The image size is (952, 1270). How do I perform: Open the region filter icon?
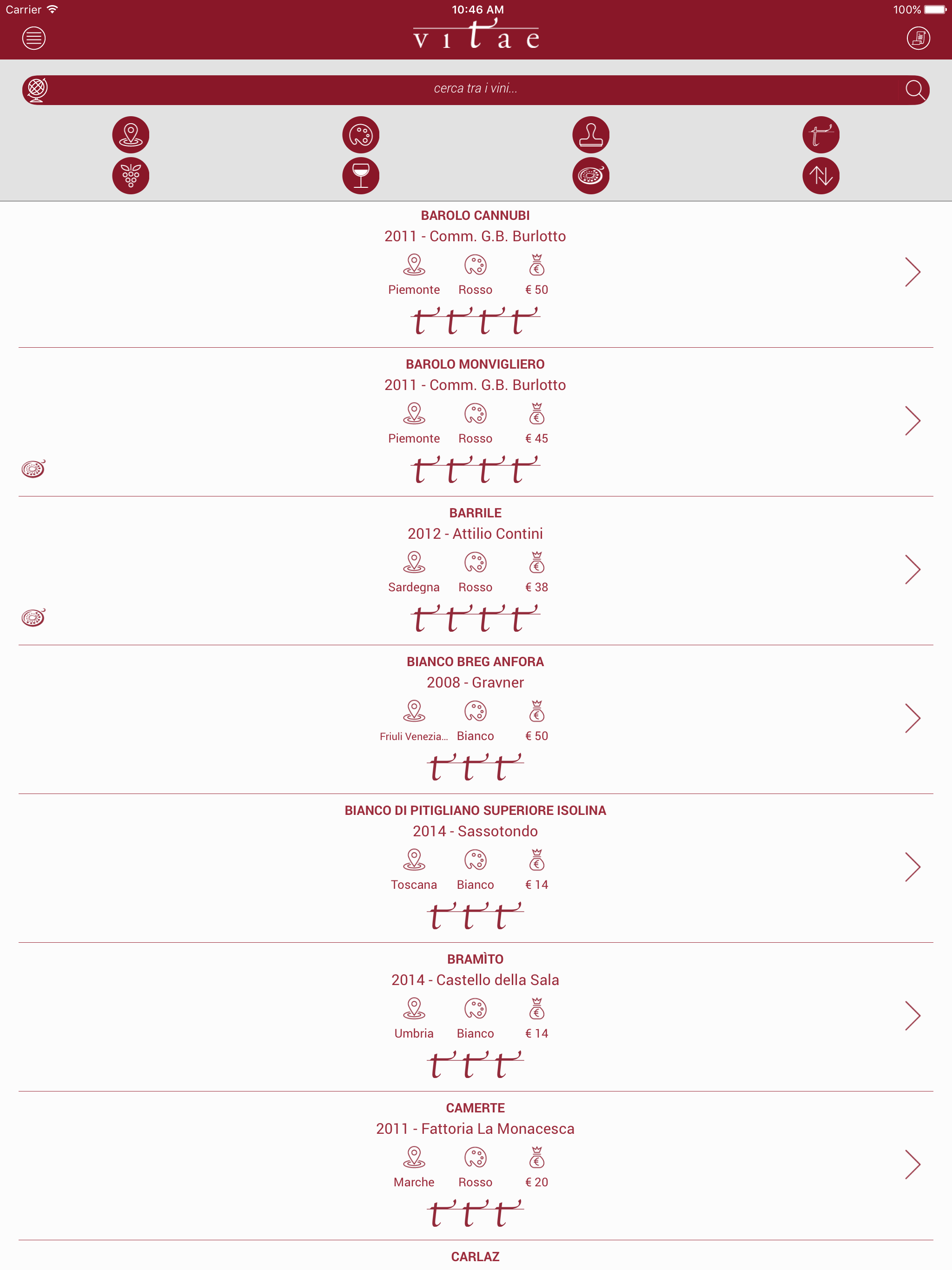130,134
